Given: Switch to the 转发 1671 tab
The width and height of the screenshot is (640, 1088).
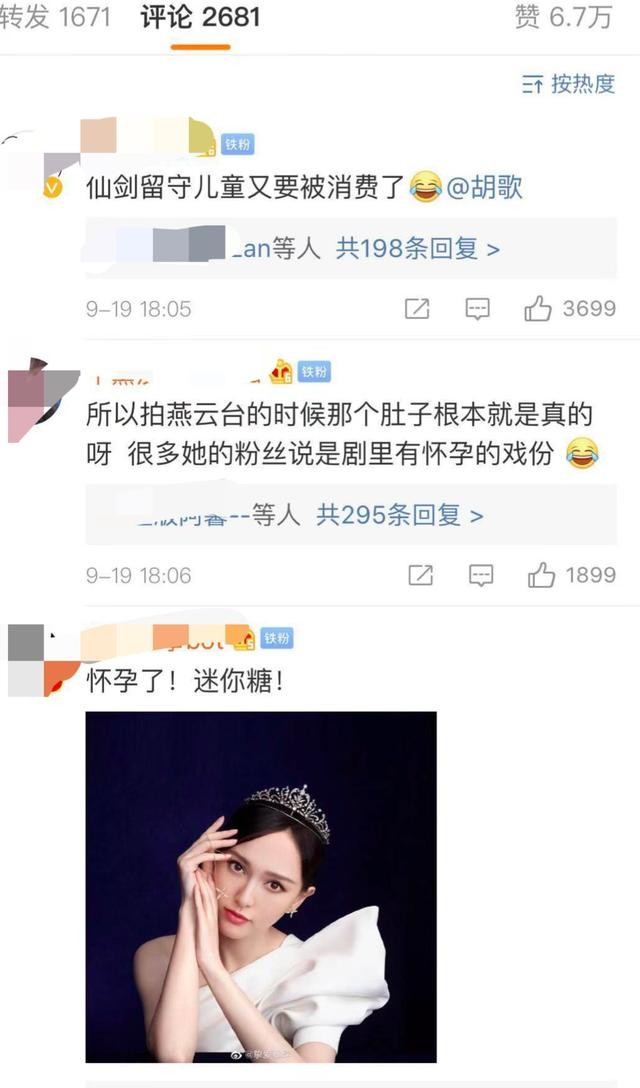Looking at the screenshot, I should click(x=55, y=18).
